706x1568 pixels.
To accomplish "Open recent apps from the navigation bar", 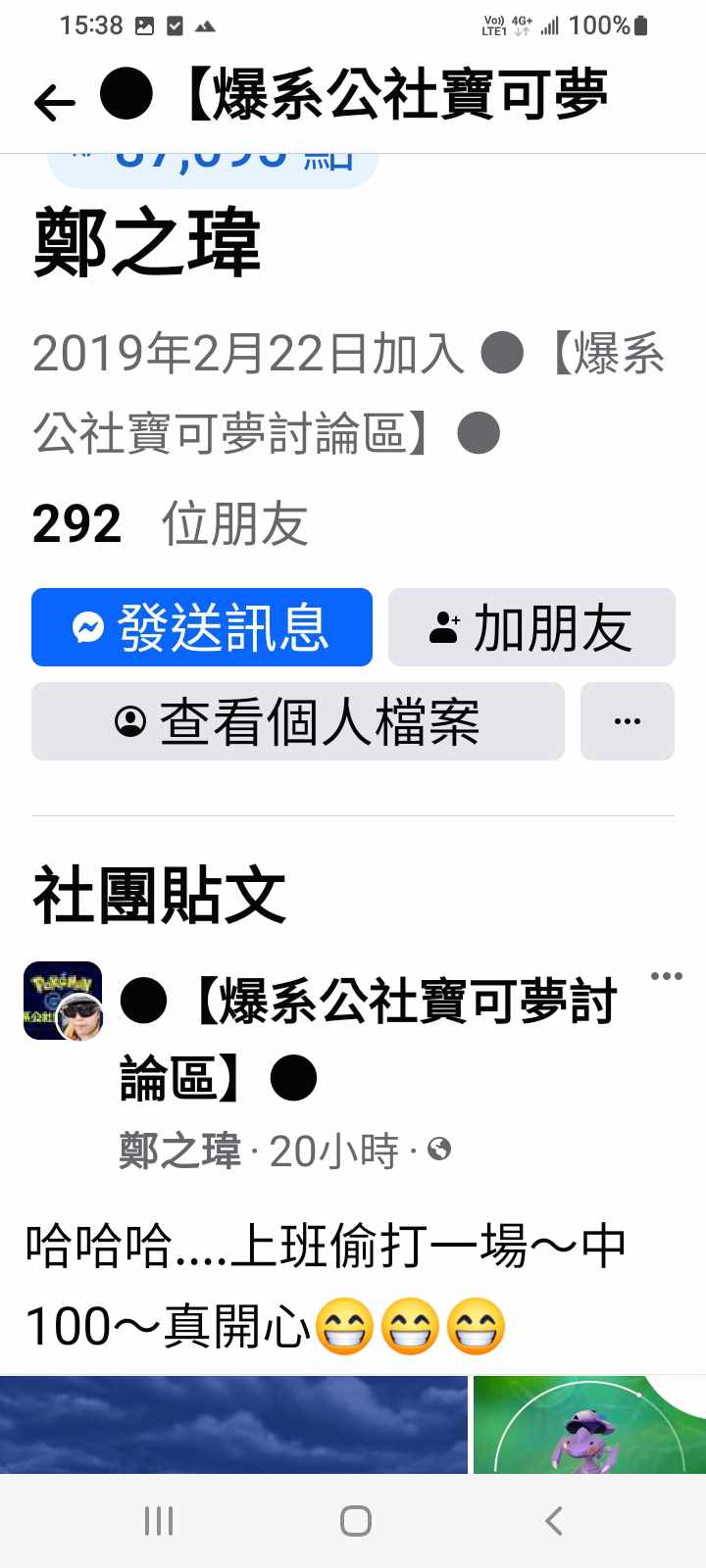I will (x=159, y=1521).
